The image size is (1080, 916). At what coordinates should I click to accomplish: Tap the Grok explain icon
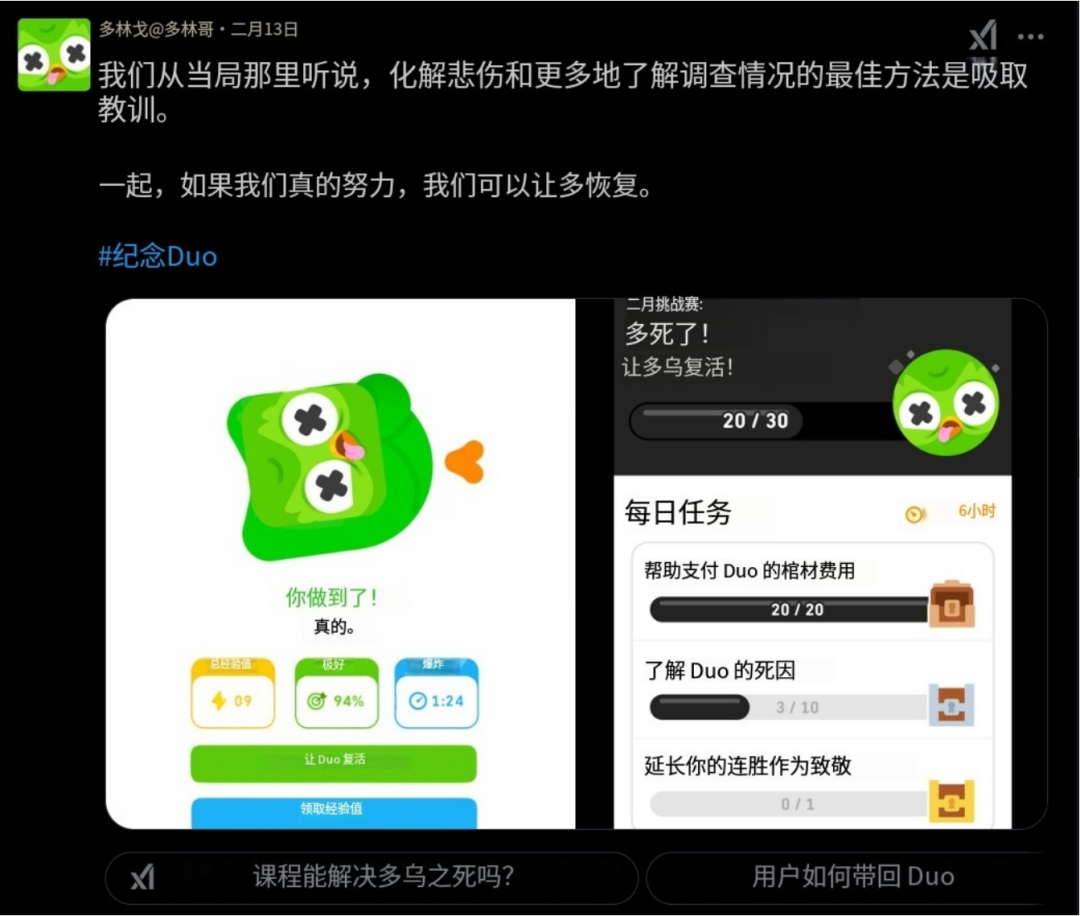pos(983,37)
